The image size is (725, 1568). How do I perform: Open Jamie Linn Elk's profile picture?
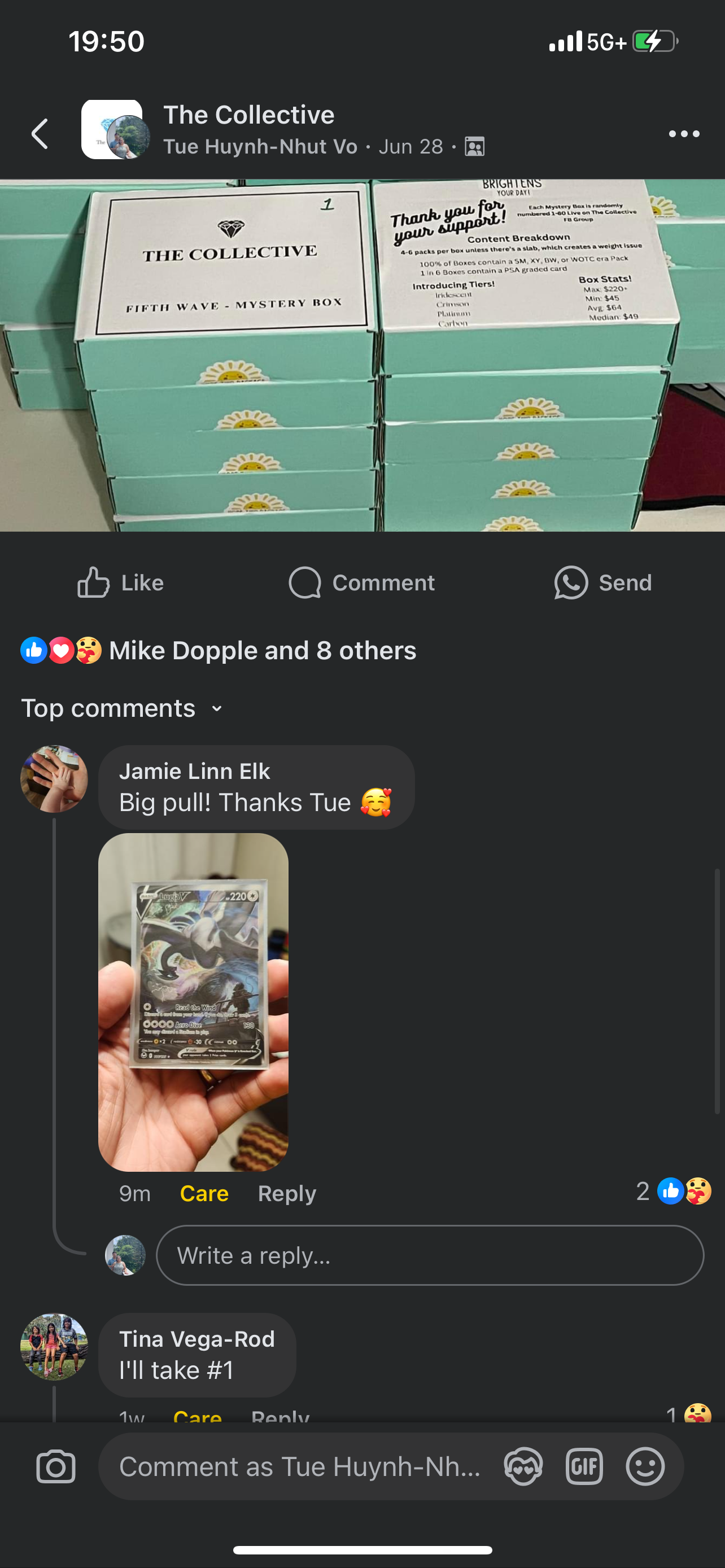54,778
